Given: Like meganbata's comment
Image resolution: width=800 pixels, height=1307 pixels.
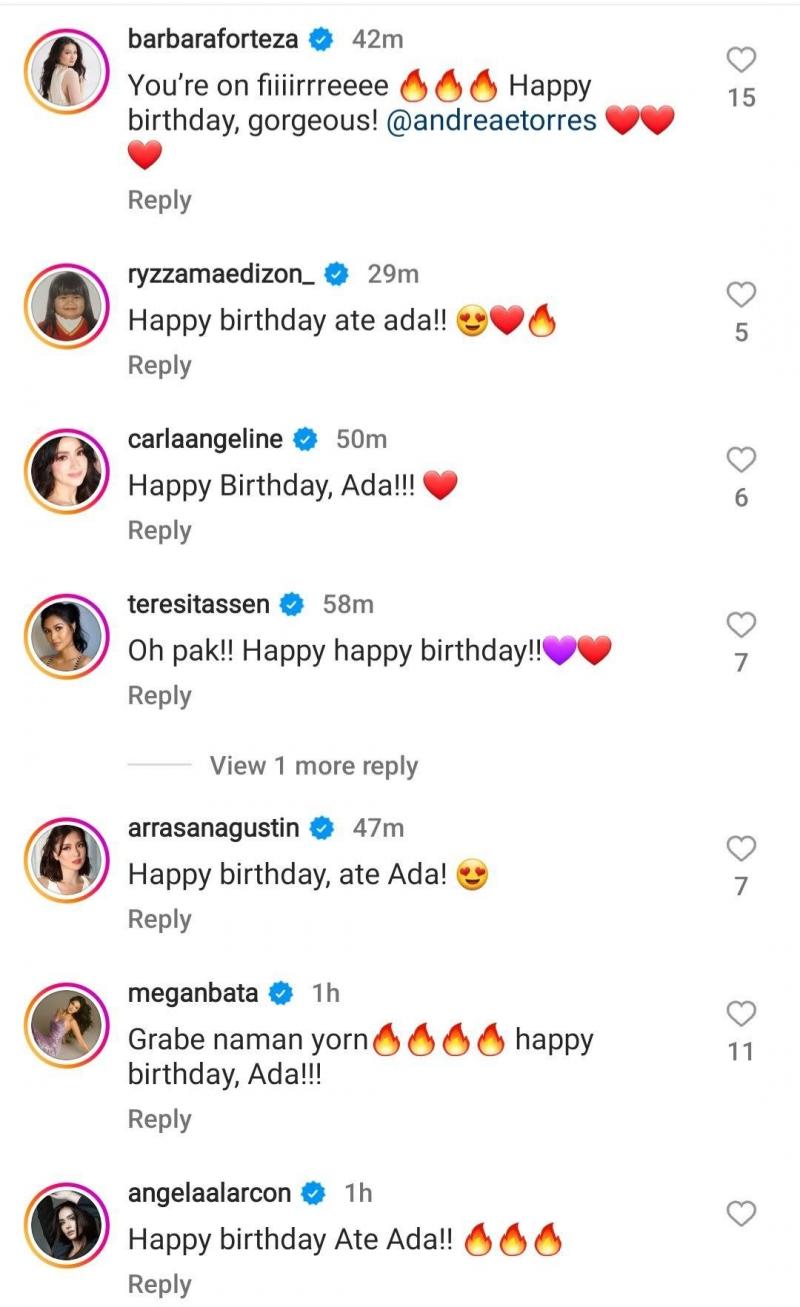Looking at the screenshot, I should (740, 1014).
